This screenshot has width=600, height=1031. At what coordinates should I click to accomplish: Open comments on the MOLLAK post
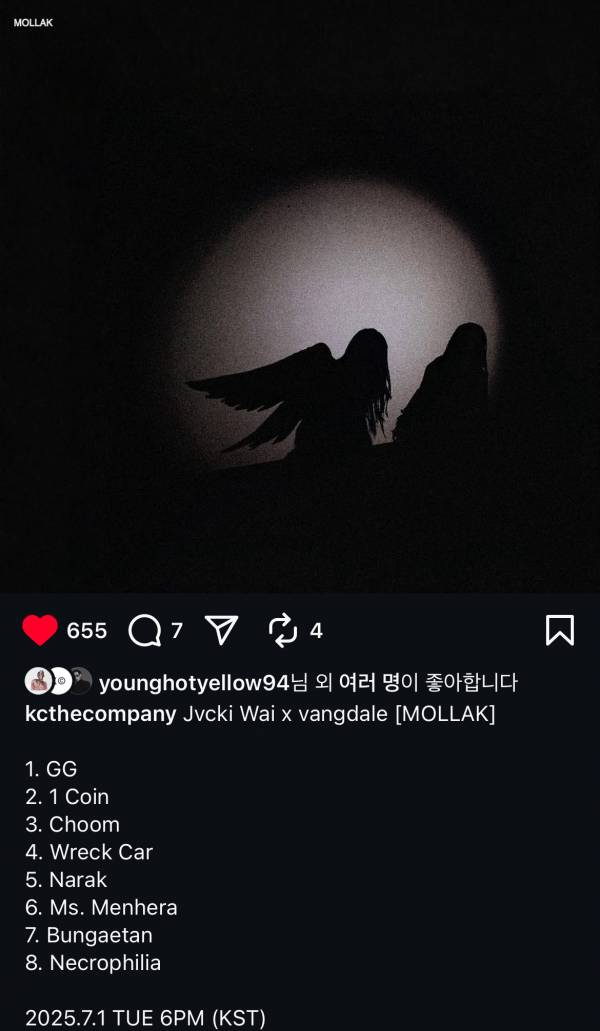coord(145,630)
